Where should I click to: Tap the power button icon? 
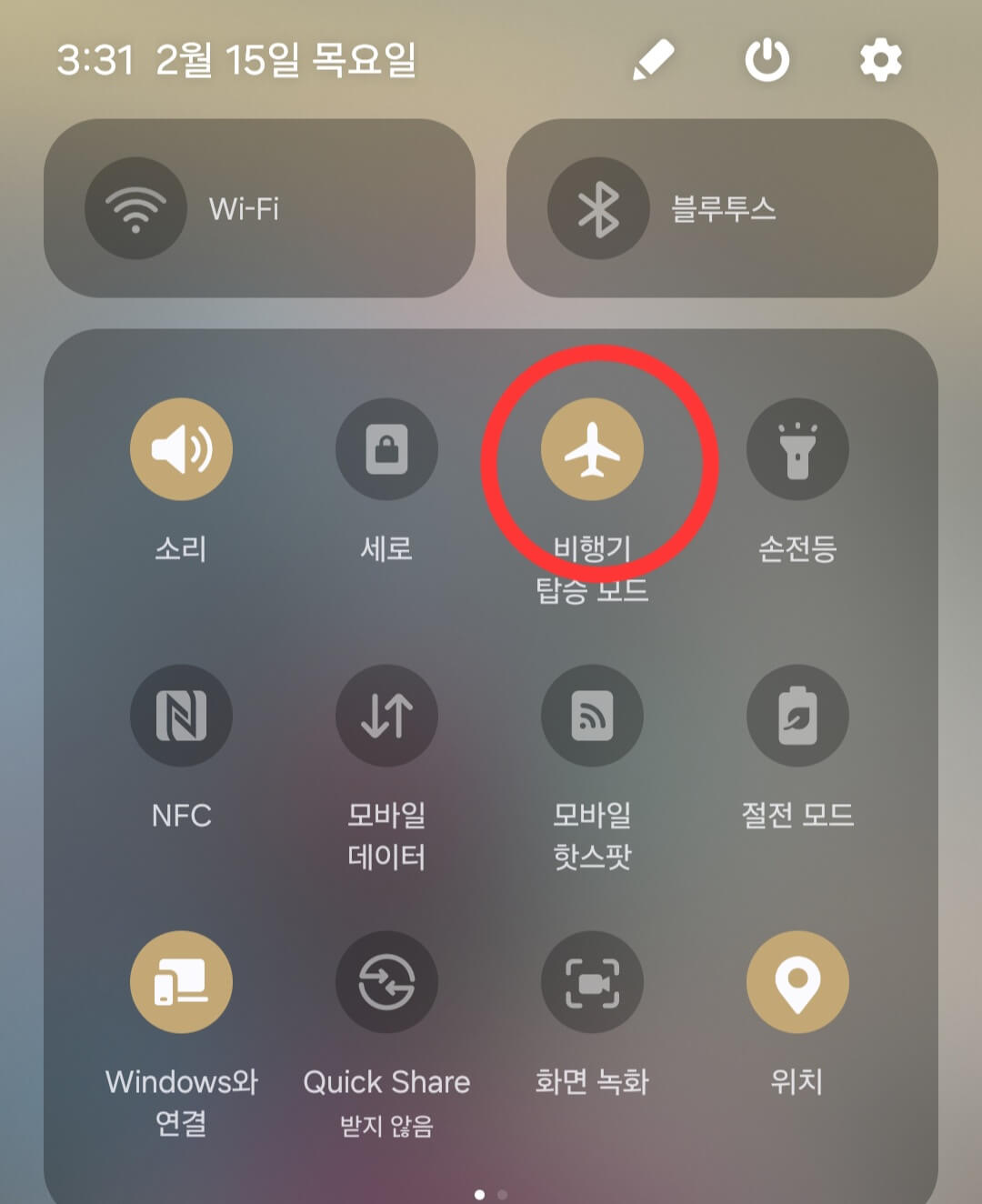pos(767,61)
